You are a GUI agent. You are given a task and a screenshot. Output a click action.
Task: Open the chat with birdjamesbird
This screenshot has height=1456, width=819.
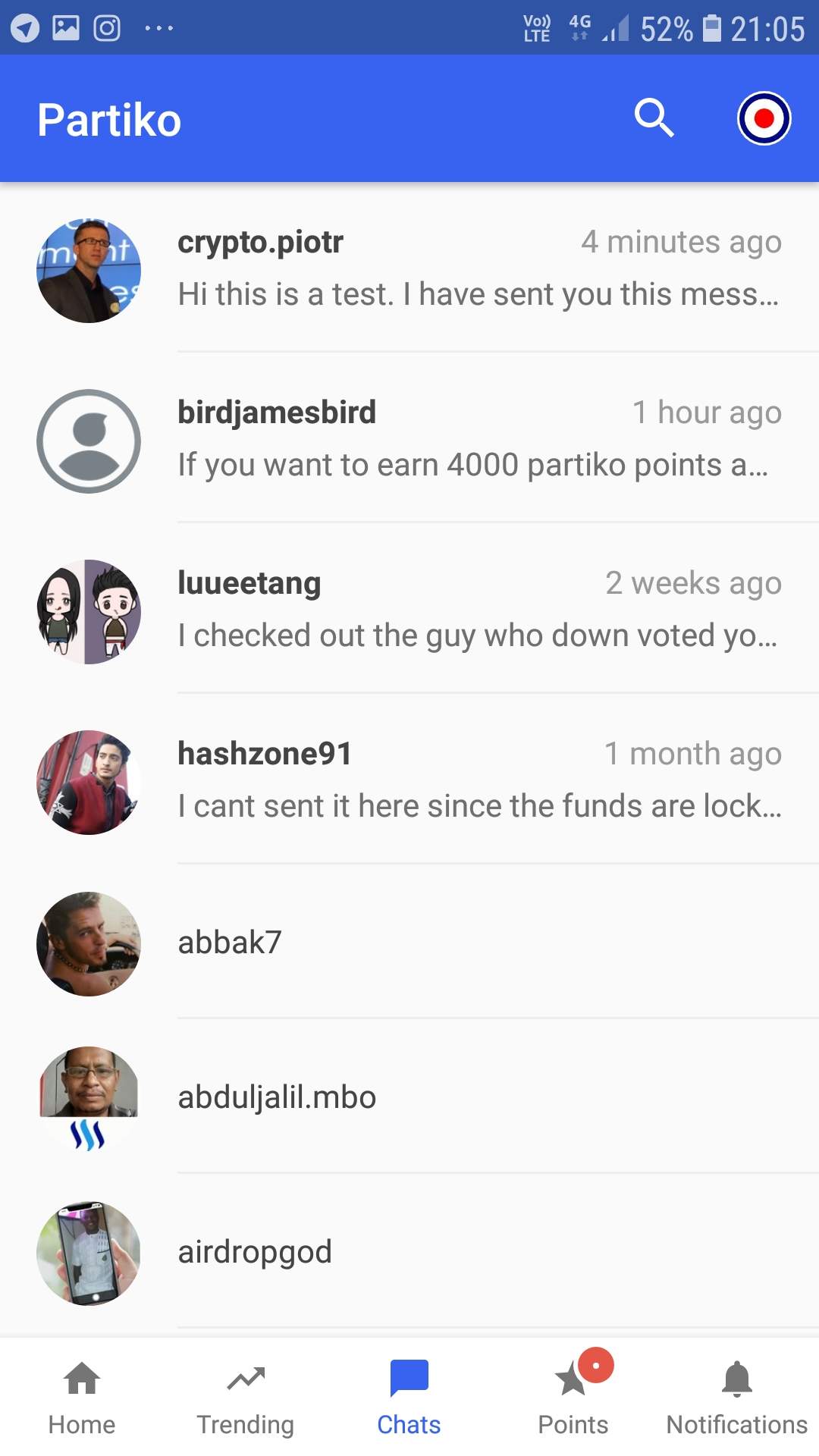coord(479,439)
